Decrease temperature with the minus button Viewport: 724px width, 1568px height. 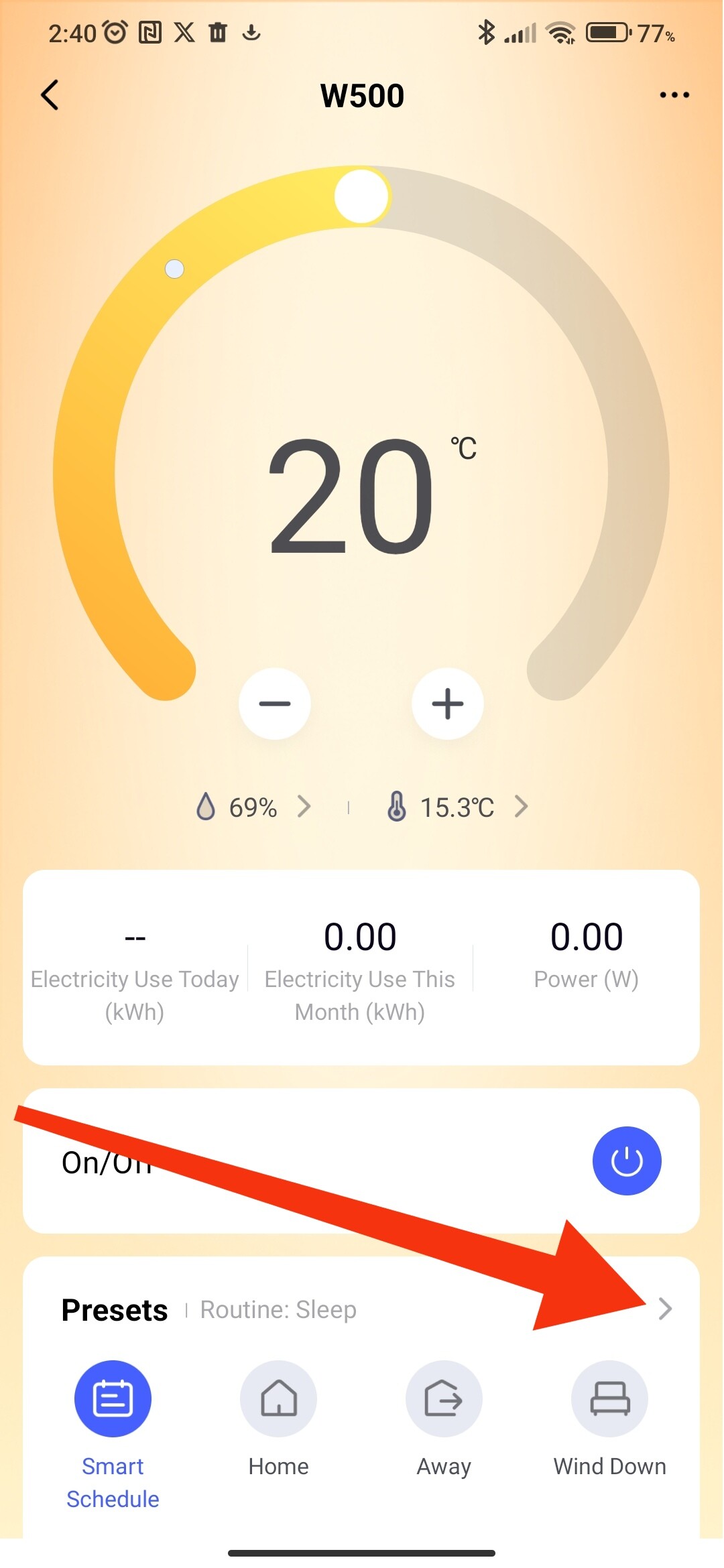pos(274,704)
